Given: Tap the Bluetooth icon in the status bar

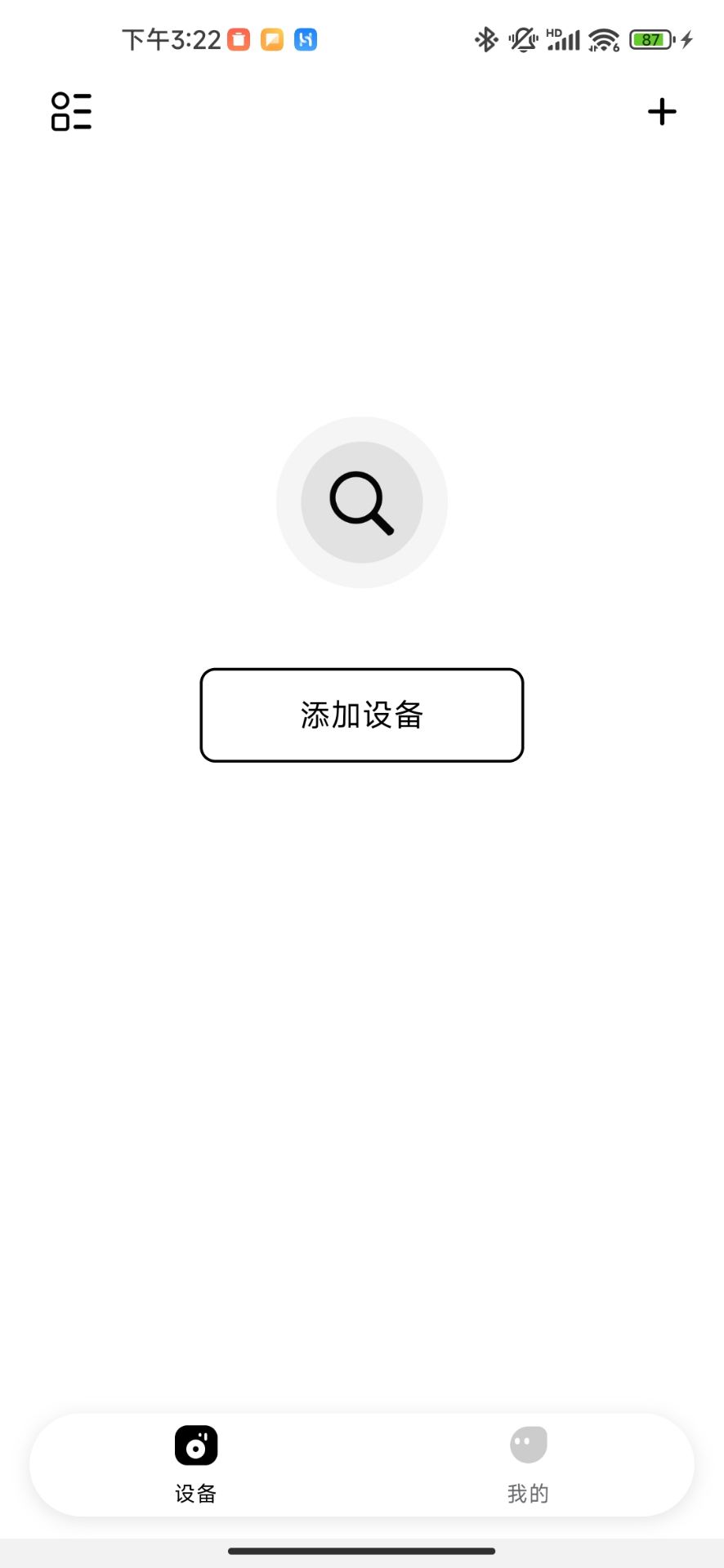Looking at the screenshot, I should tap(486, 38).
